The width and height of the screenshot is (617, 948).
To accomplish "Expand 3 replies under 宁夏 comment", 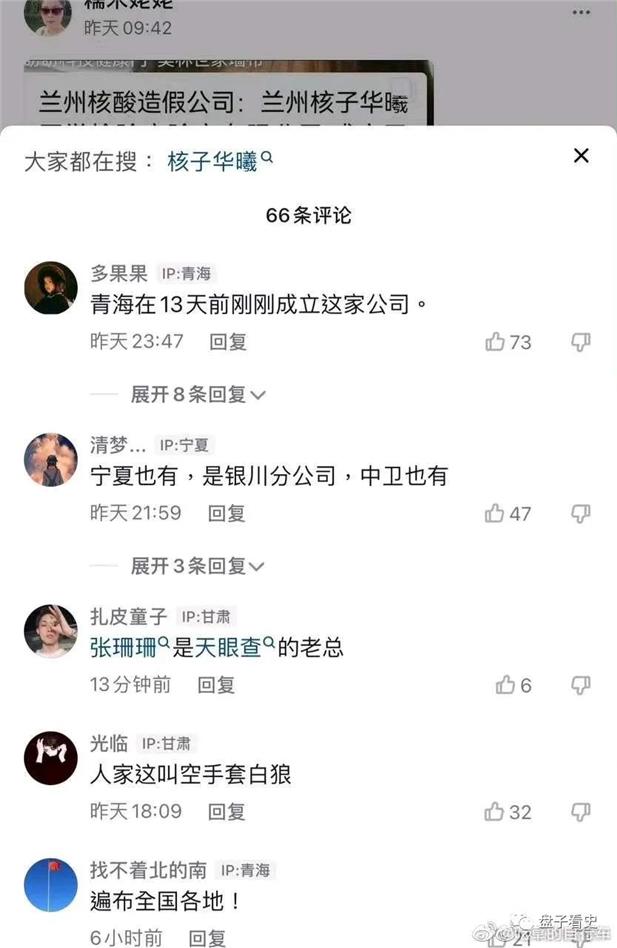I will pos(198,567).
